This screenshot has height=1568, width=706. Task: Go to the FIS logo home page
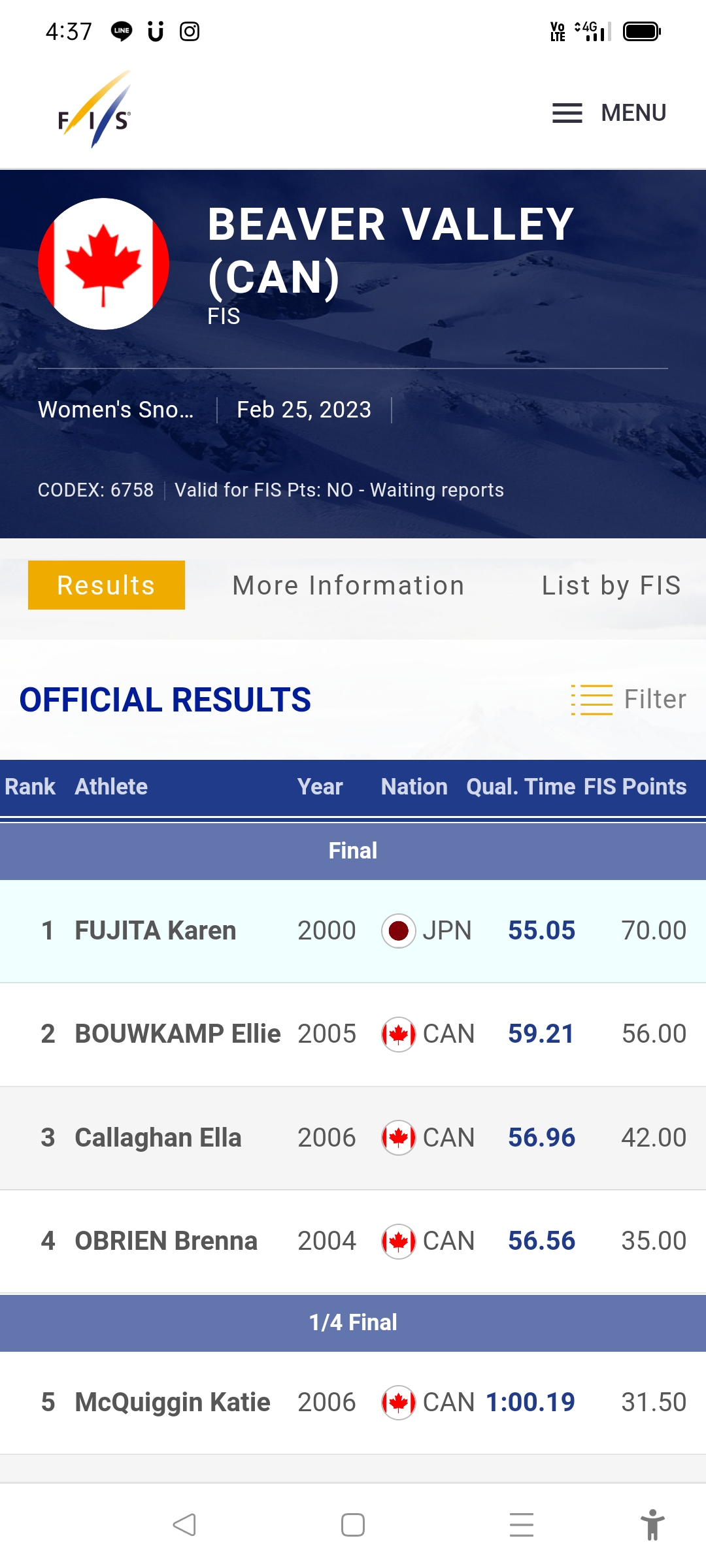[95, 110]
